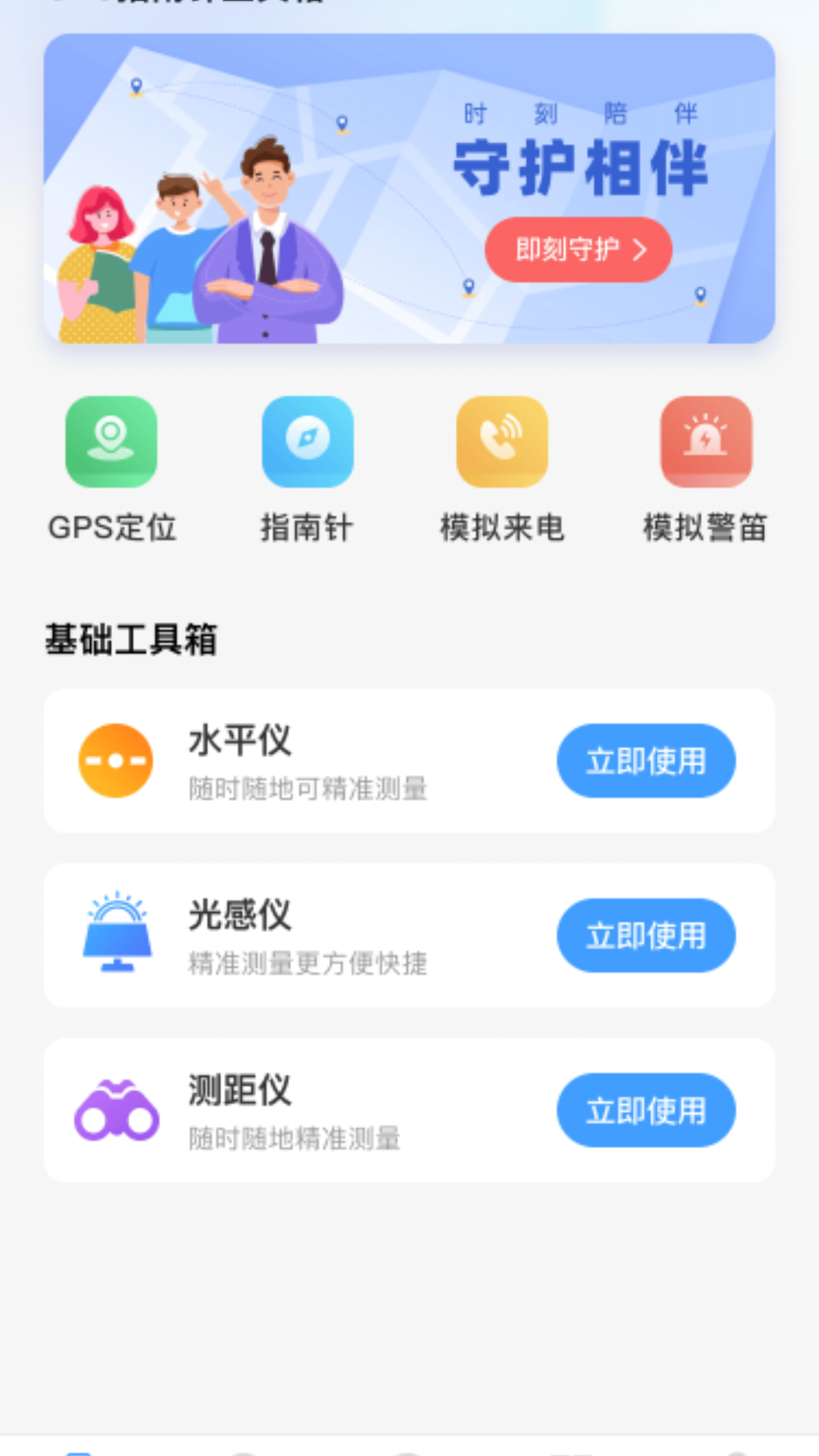Use the 光感仪 light meter now
Viewport: 819px width, 1456px height.
click(x=646, y=936)
